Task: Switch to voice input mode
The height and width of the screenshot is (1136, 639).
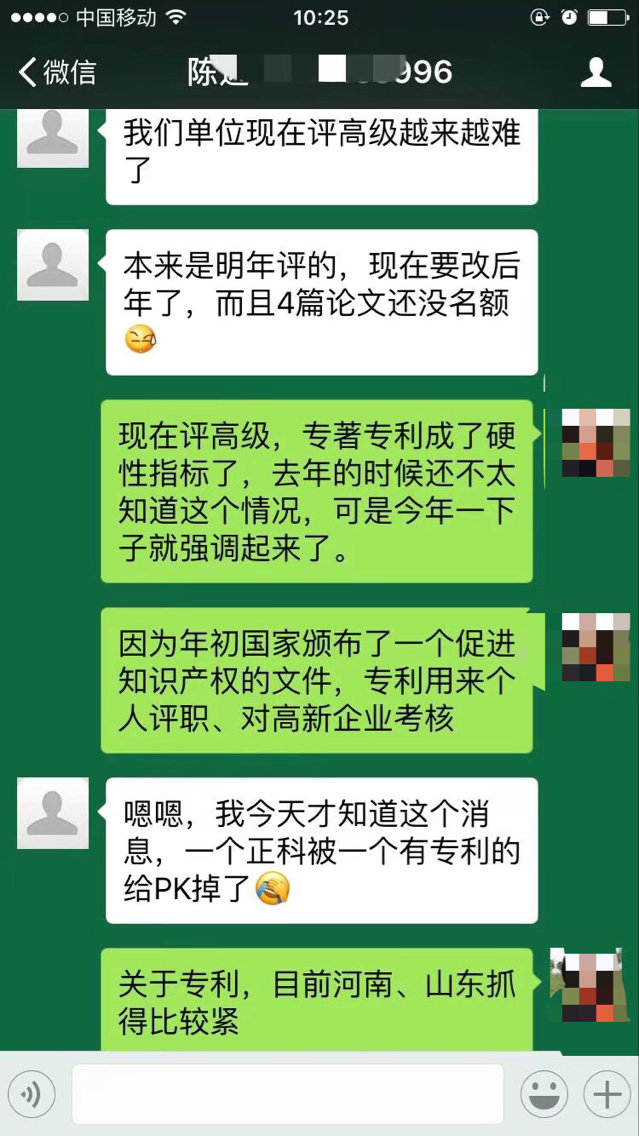Action: [x=30, y=1094]
